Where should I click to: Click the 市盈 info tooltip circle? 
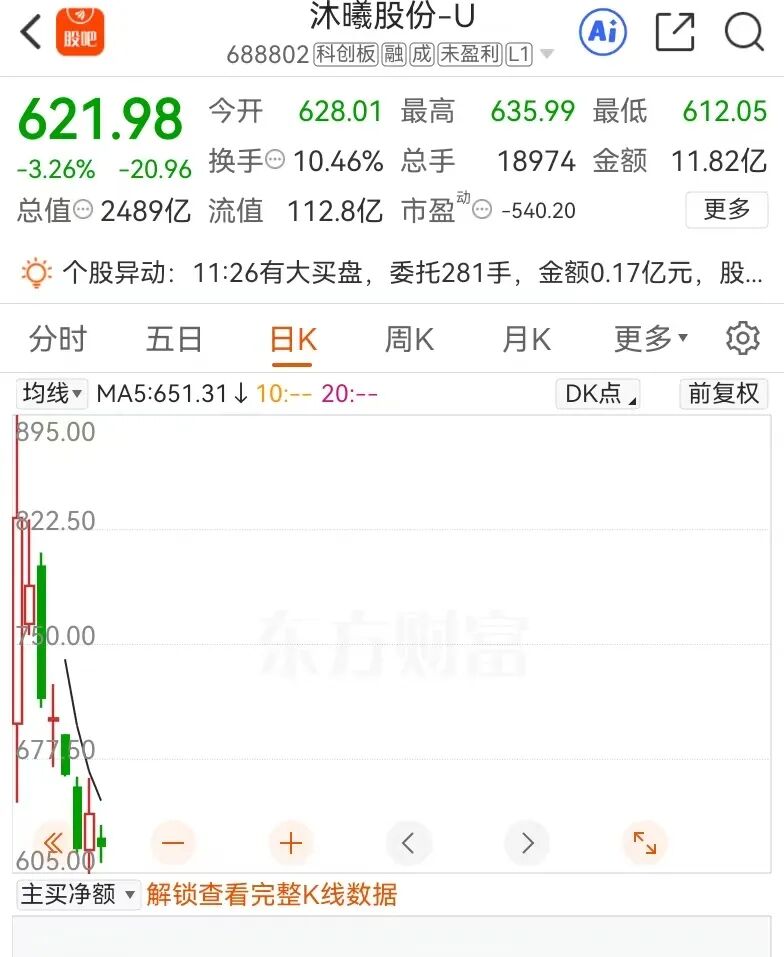tap(481, 211)
